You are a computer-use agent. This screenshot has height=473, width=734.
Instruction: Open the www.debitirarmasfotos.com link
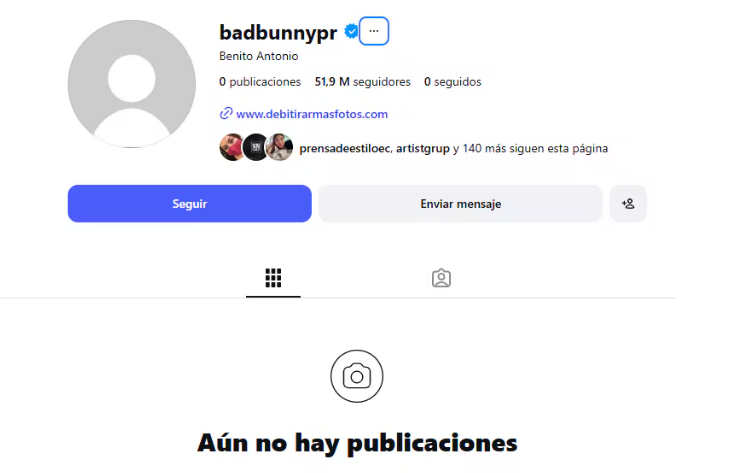coord(311,114)
